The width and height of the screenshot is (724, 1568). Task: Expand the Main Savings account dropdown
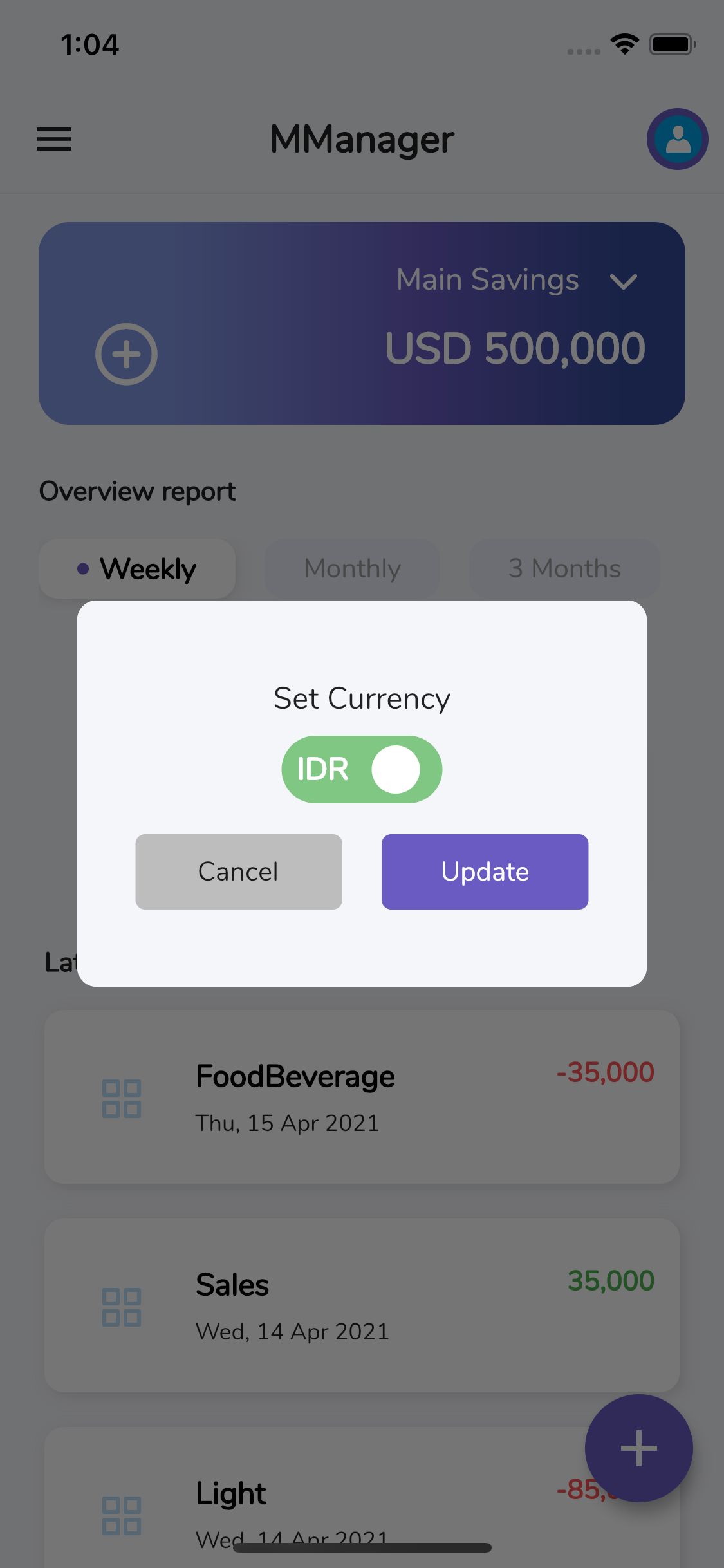623,281
